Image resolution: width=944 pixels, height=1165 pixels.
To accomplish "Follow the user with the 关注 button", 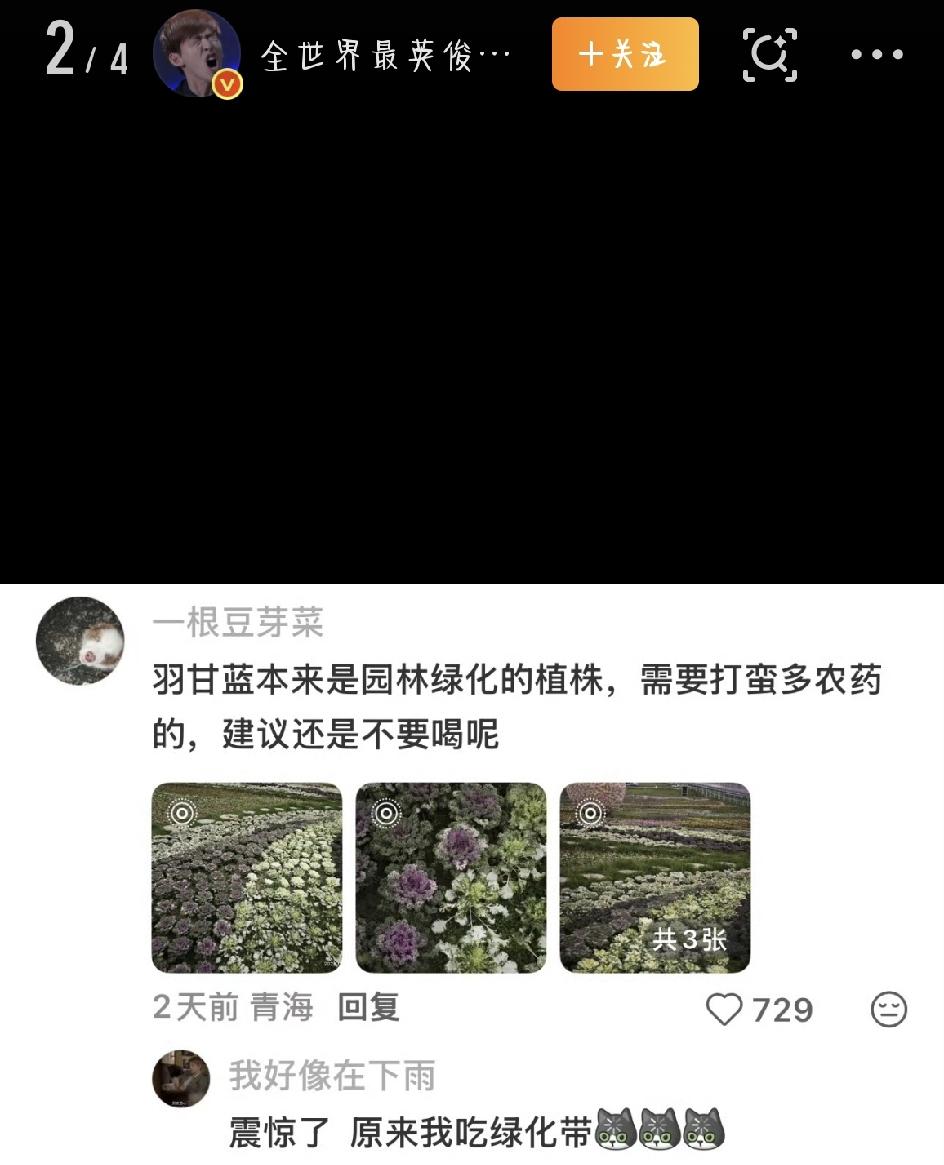I will coord(625,54).
